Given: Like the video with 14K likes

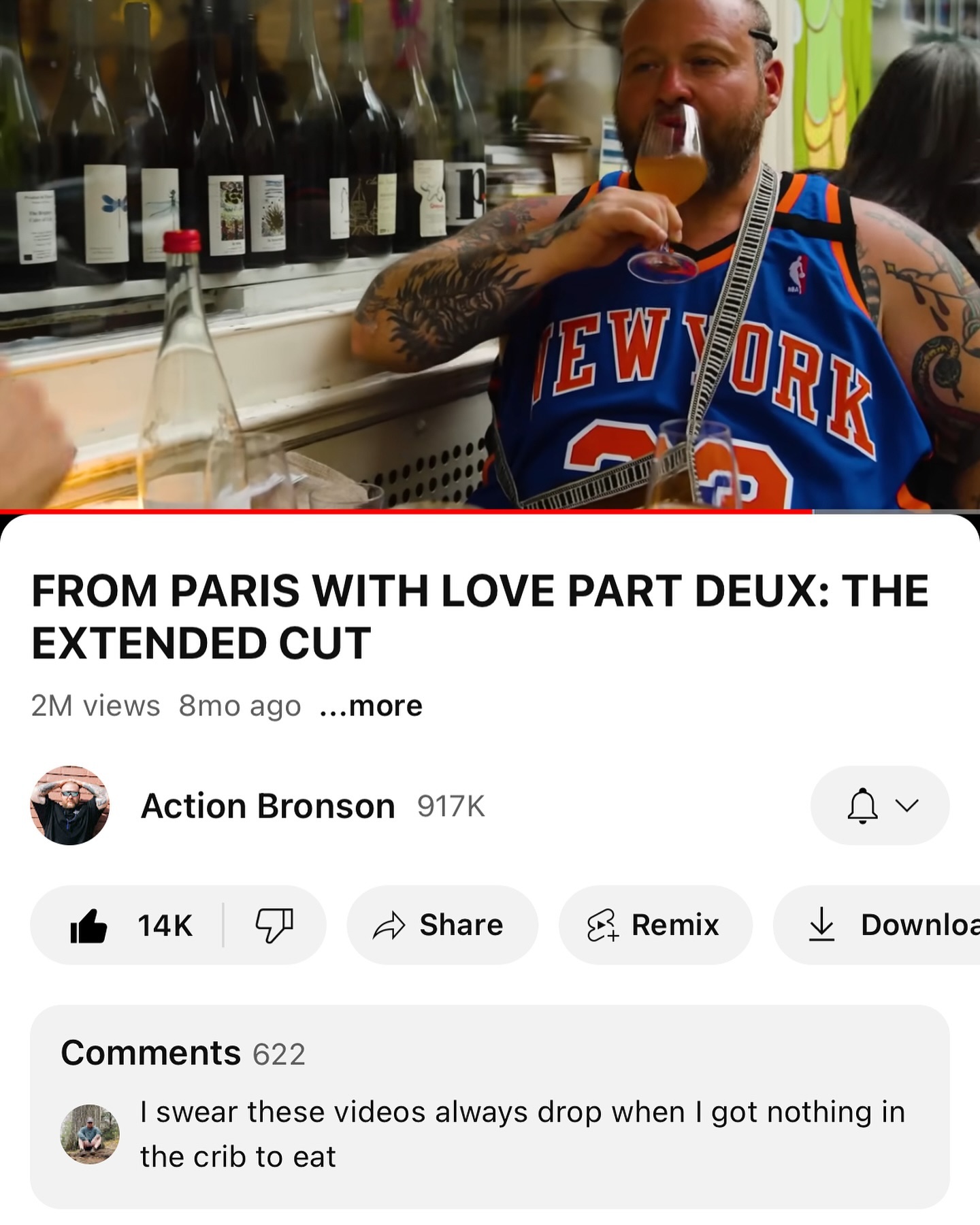Looking at the screenshot, I should [129, 925].
